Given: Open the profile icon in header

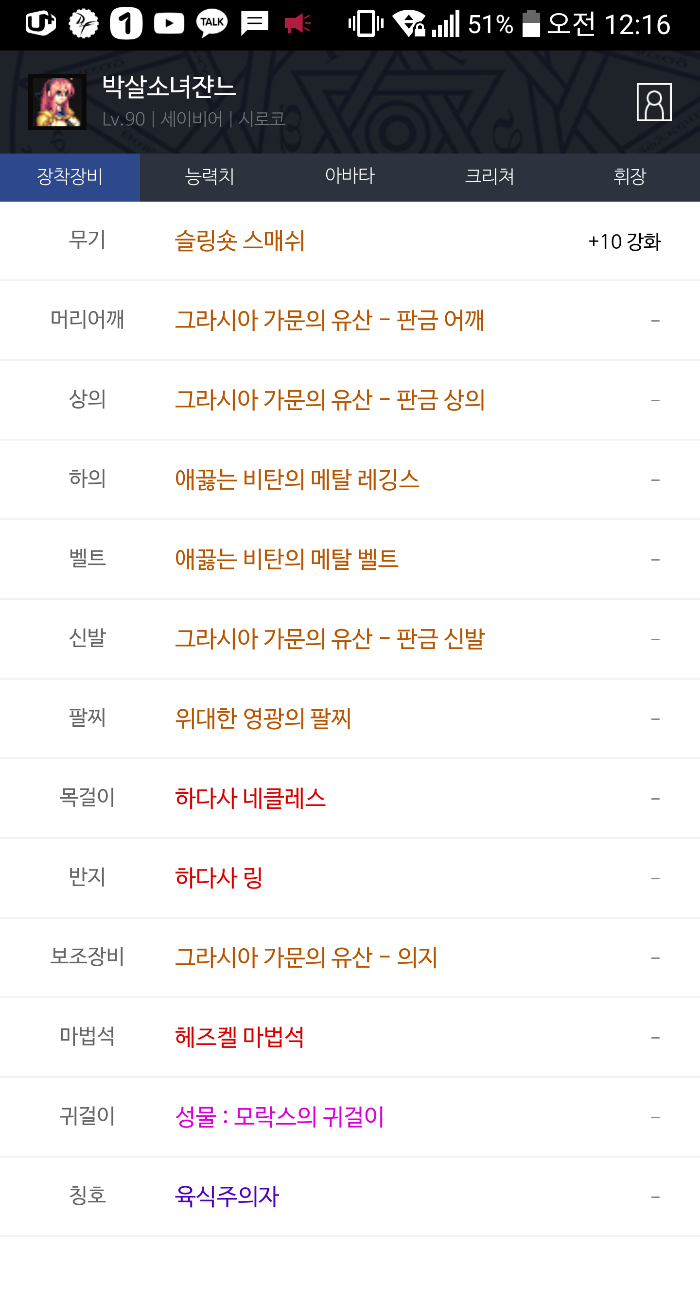Looking at the screenshot, I should (654, 102).
